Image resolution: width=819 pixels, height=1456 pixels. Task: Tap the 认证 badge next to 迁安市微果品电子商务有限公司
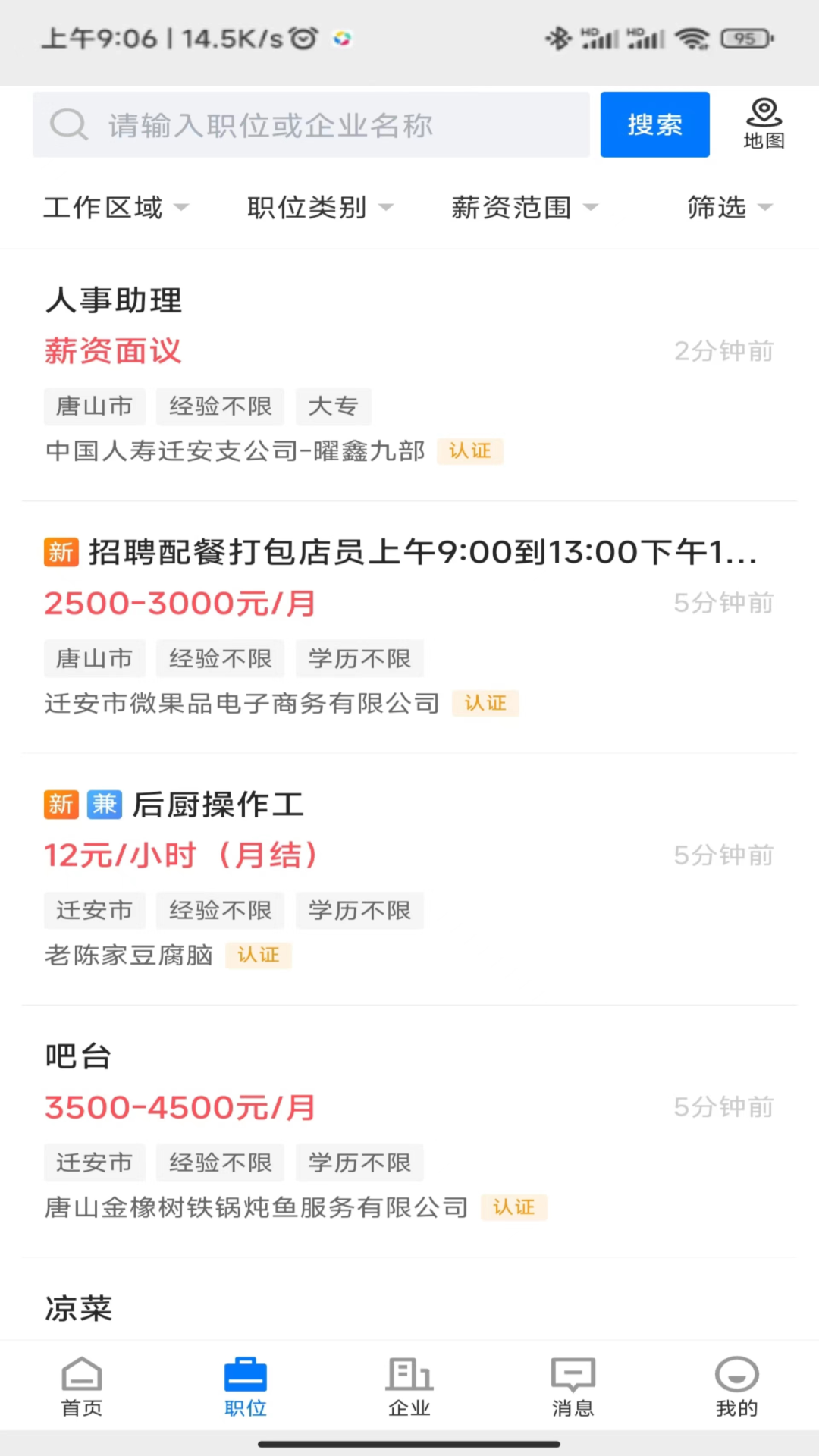[x=486, y=703]
